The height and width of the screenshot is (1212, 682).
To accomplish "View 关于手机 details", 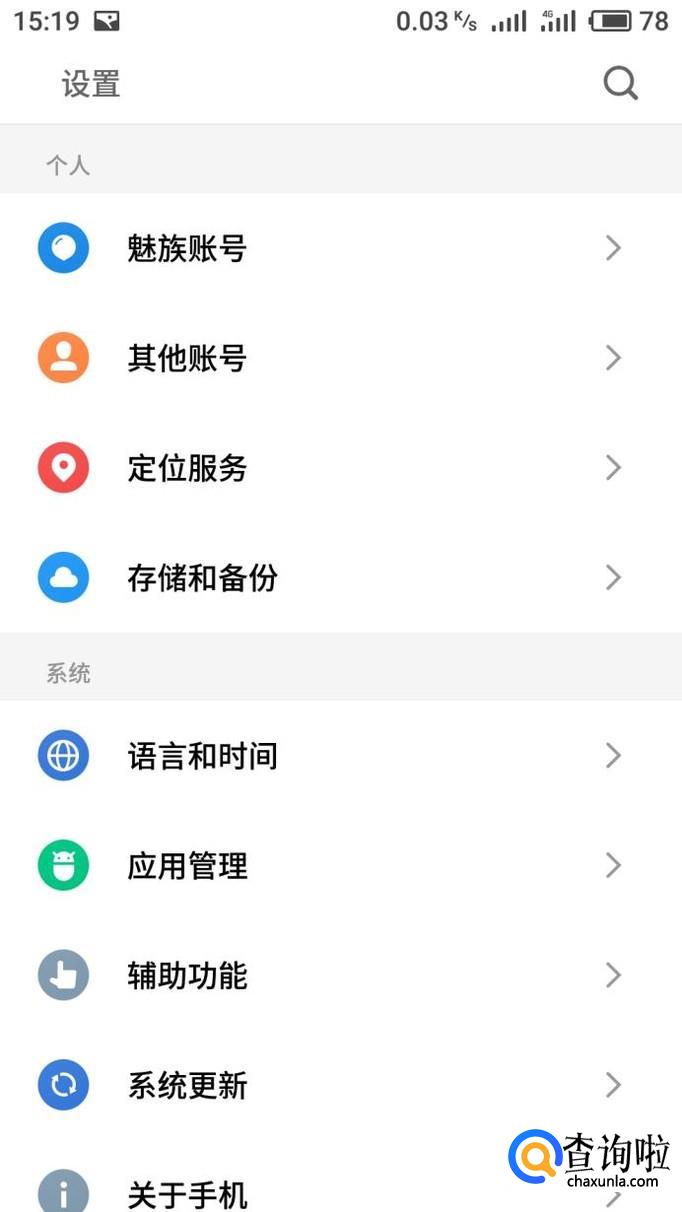I will coord(187,1193).
